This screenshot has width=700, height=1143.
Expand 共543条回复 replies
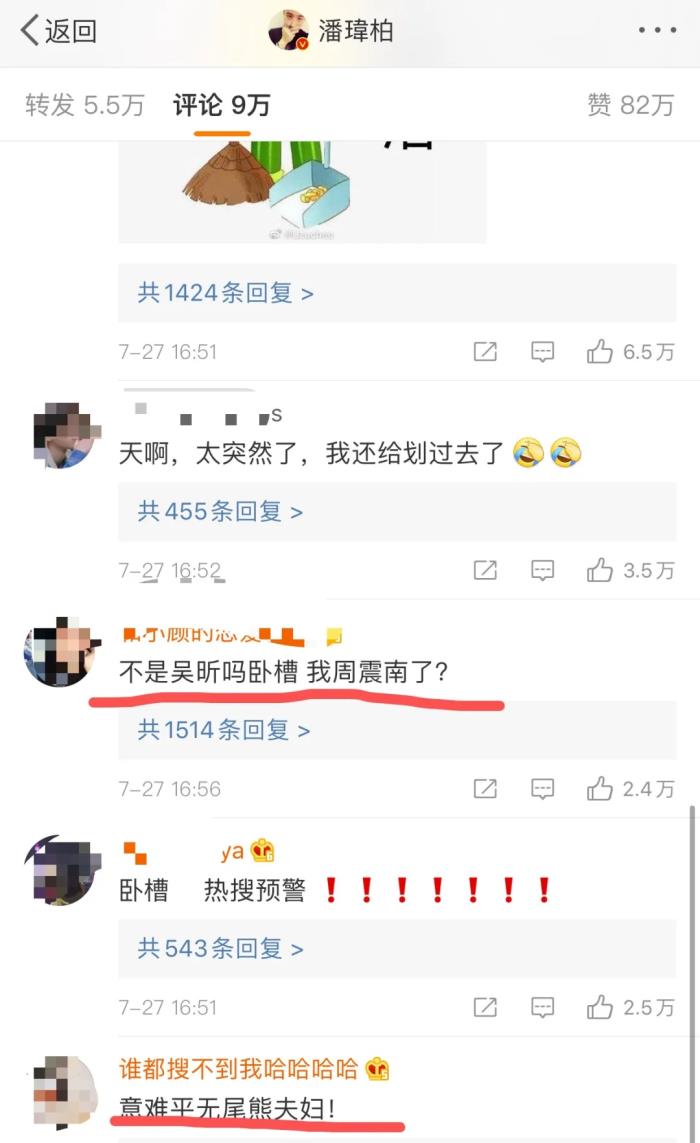tap(220, 948)
